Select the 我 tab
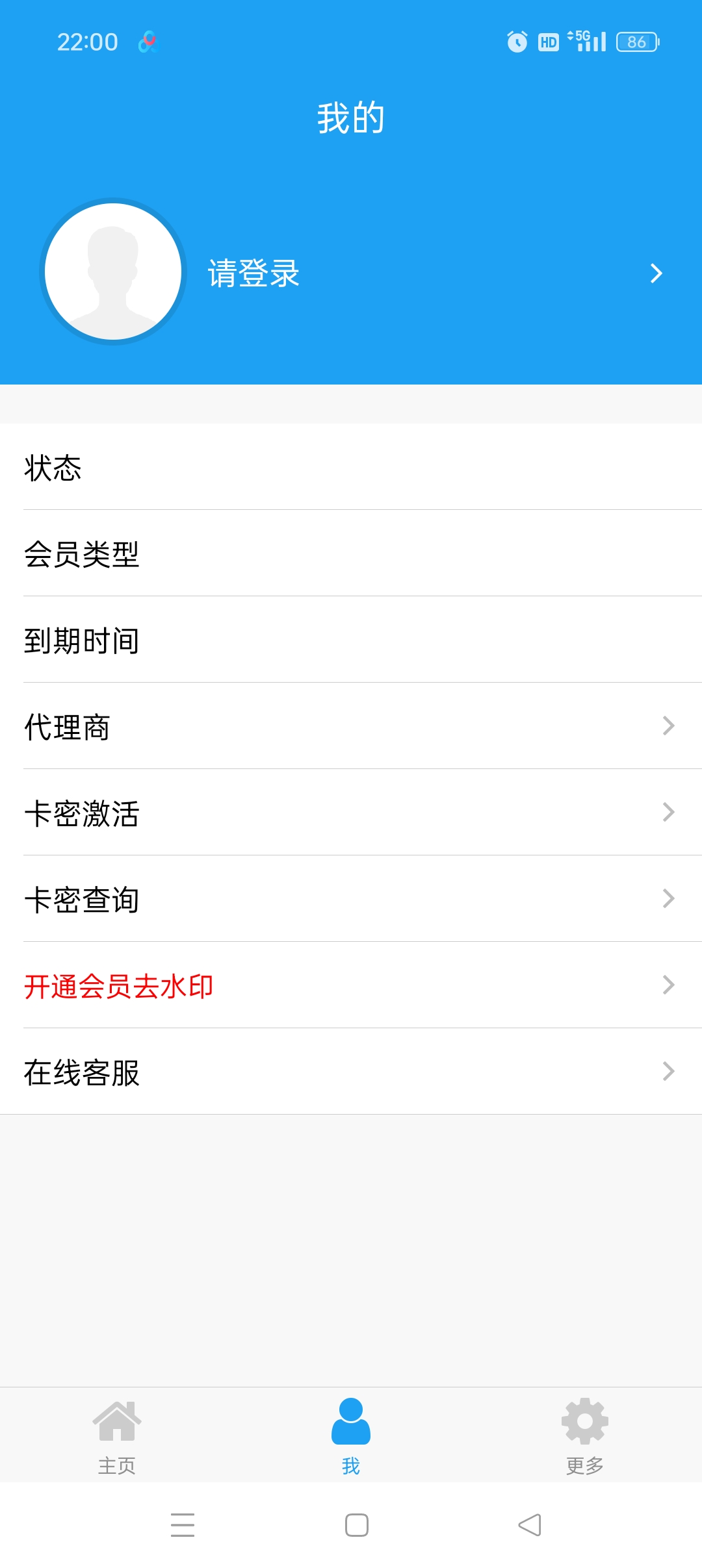This screenshot has height=1568, width=702. click(x=351, y=1435)
